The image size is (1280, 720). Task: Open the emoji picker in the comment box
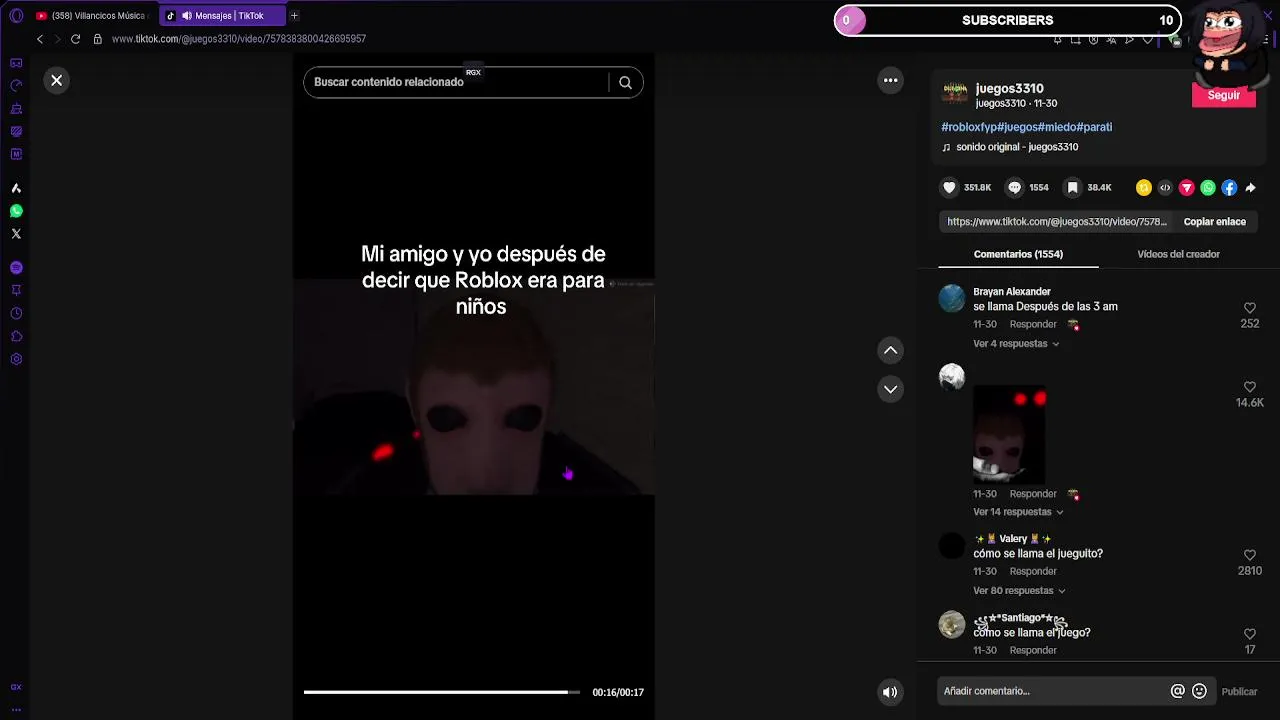click(x=1199, y=691)
